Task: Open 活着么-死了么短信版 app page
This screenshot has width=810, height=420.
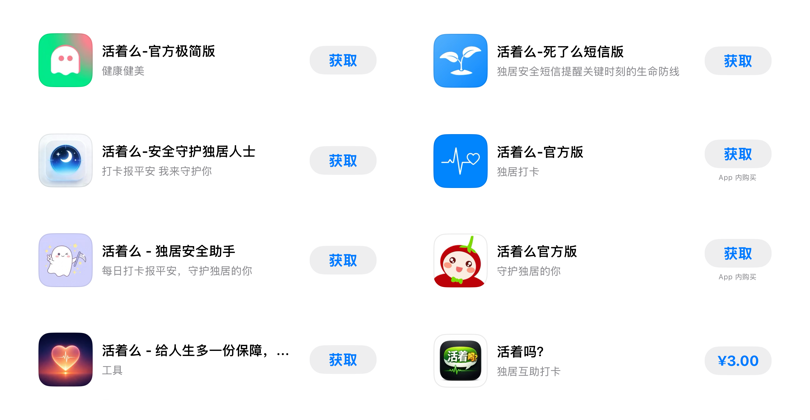Action: point(560,52)
